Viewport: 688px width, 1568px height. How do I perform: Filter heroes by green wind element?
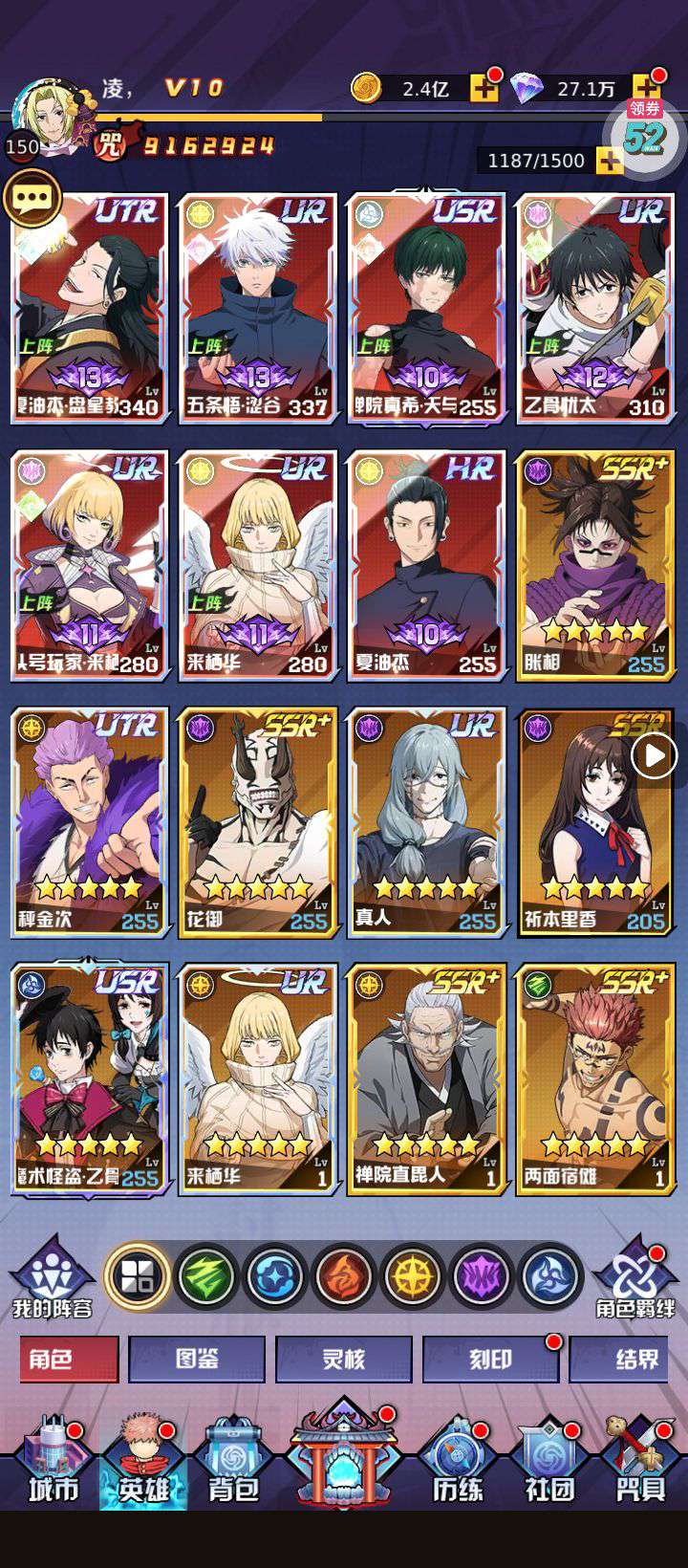pyautogui.click(x=207, y=1276)
